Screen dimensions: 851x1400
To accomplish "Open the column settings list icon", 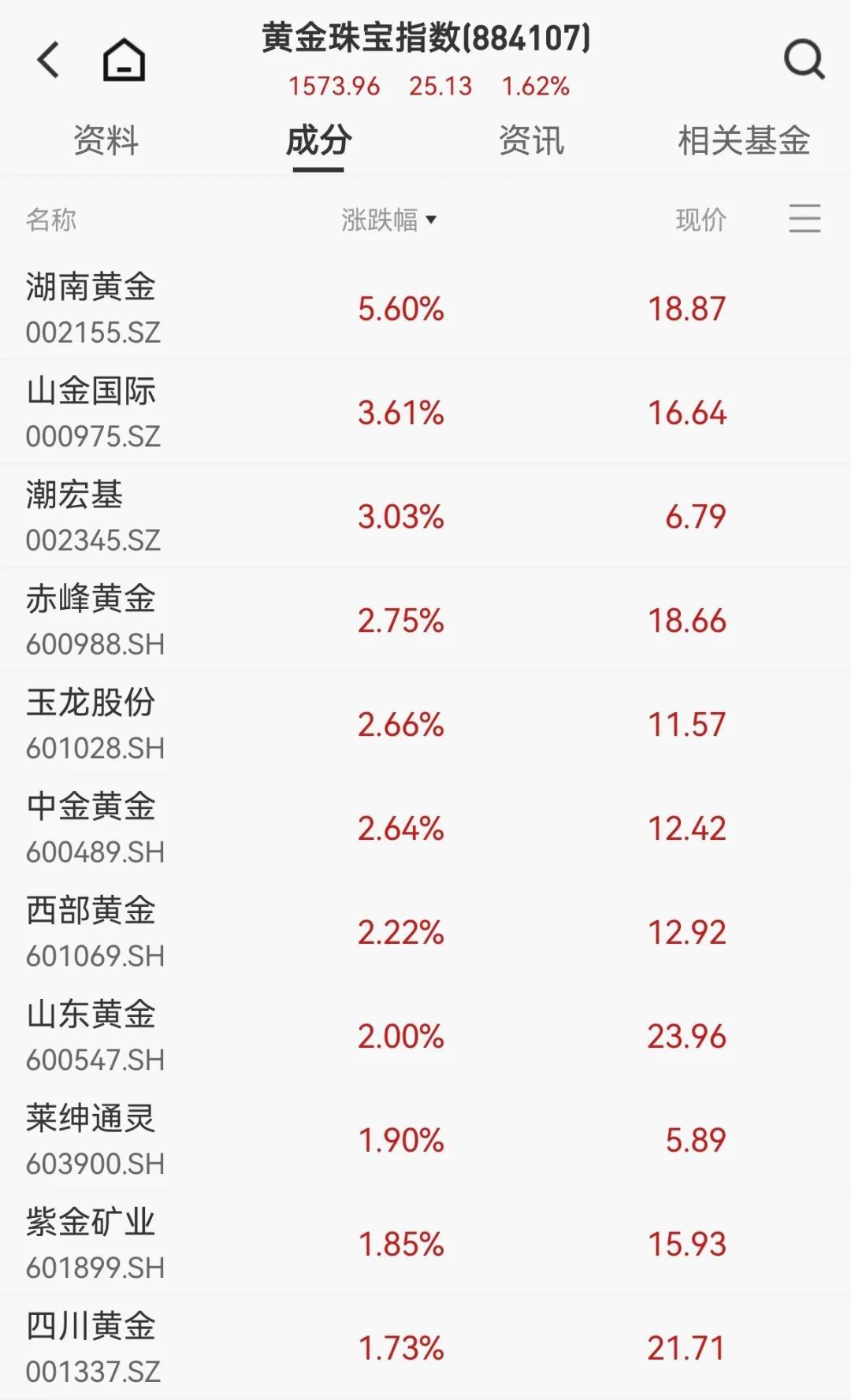I will tap(805, 218).
